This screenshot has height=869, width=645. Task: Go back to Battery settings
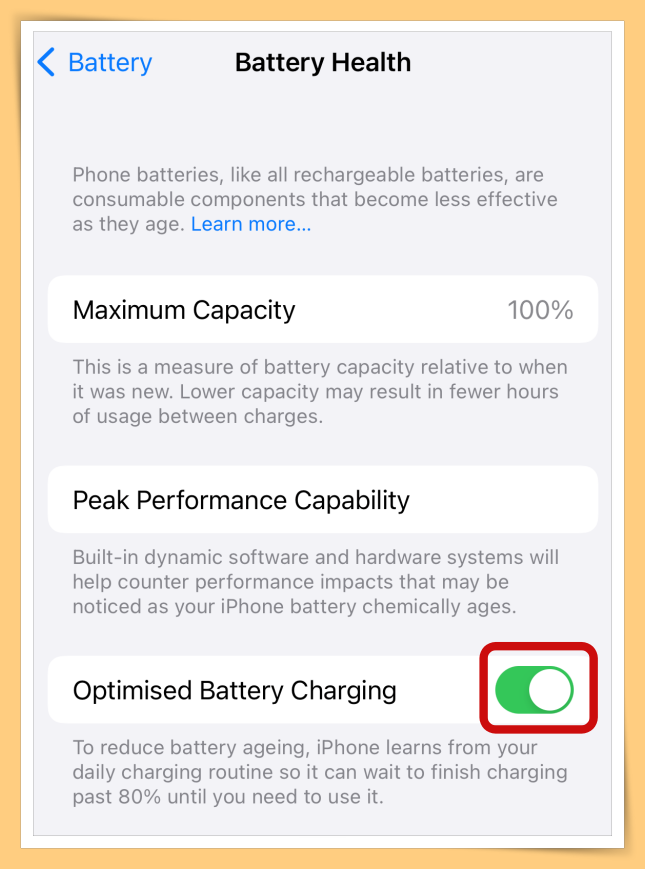coord(95,63)
